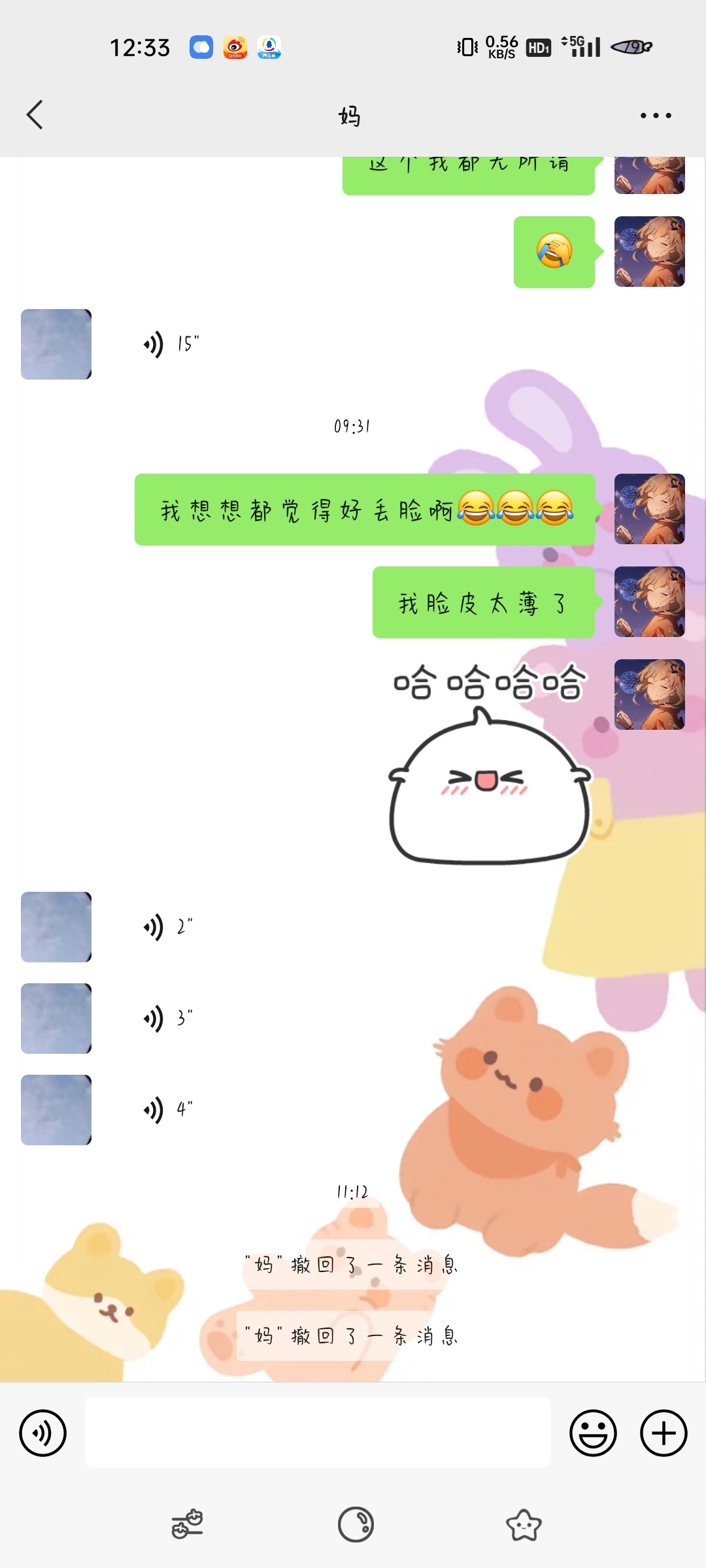706x1568 pixels.
Task: Open the star favorites shortcut
Action: coord(524,1525)
